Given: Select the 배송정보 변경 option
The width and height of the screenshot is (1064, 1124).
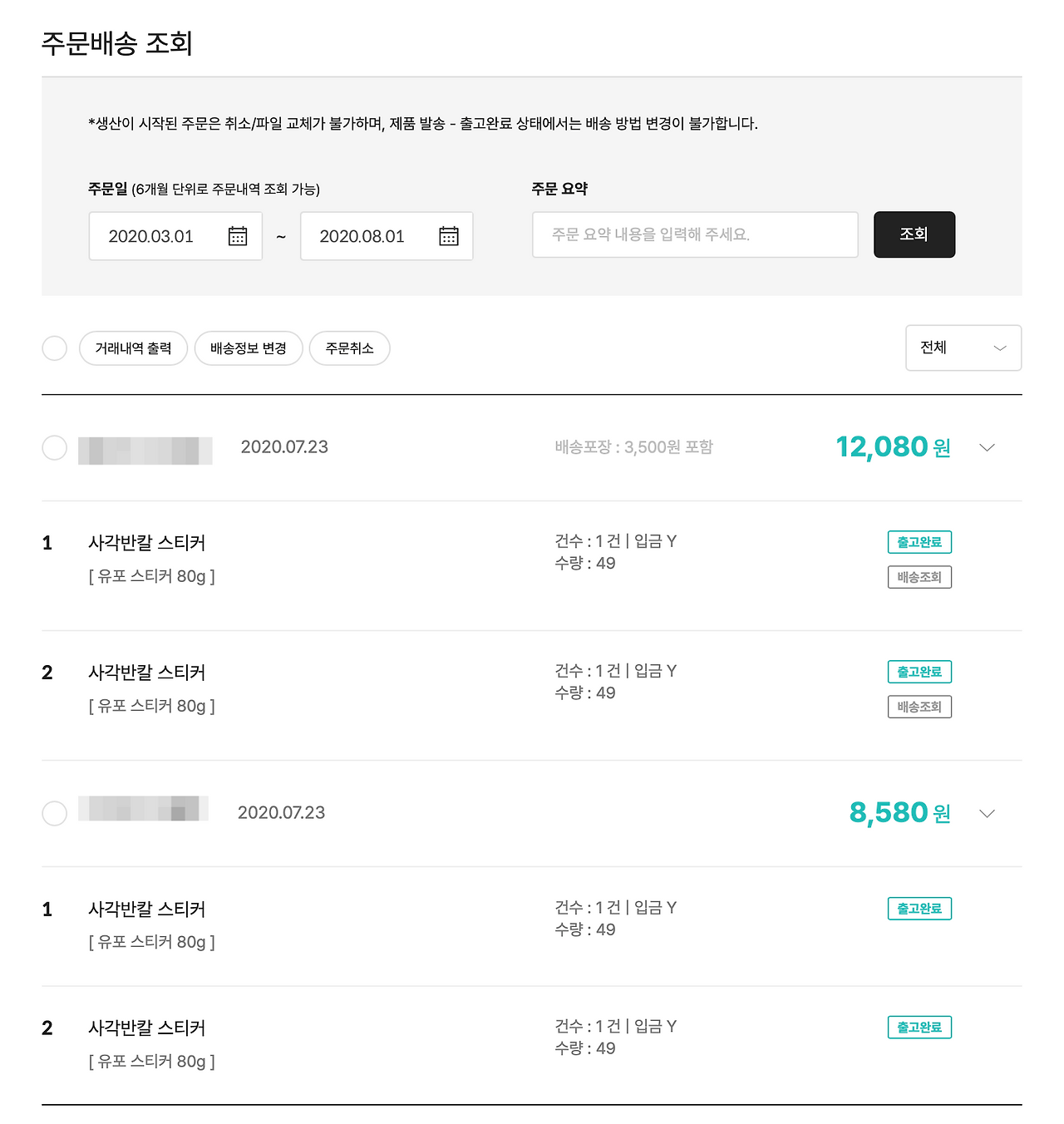Looking at the screenshot, I should (x=249, y=348).
